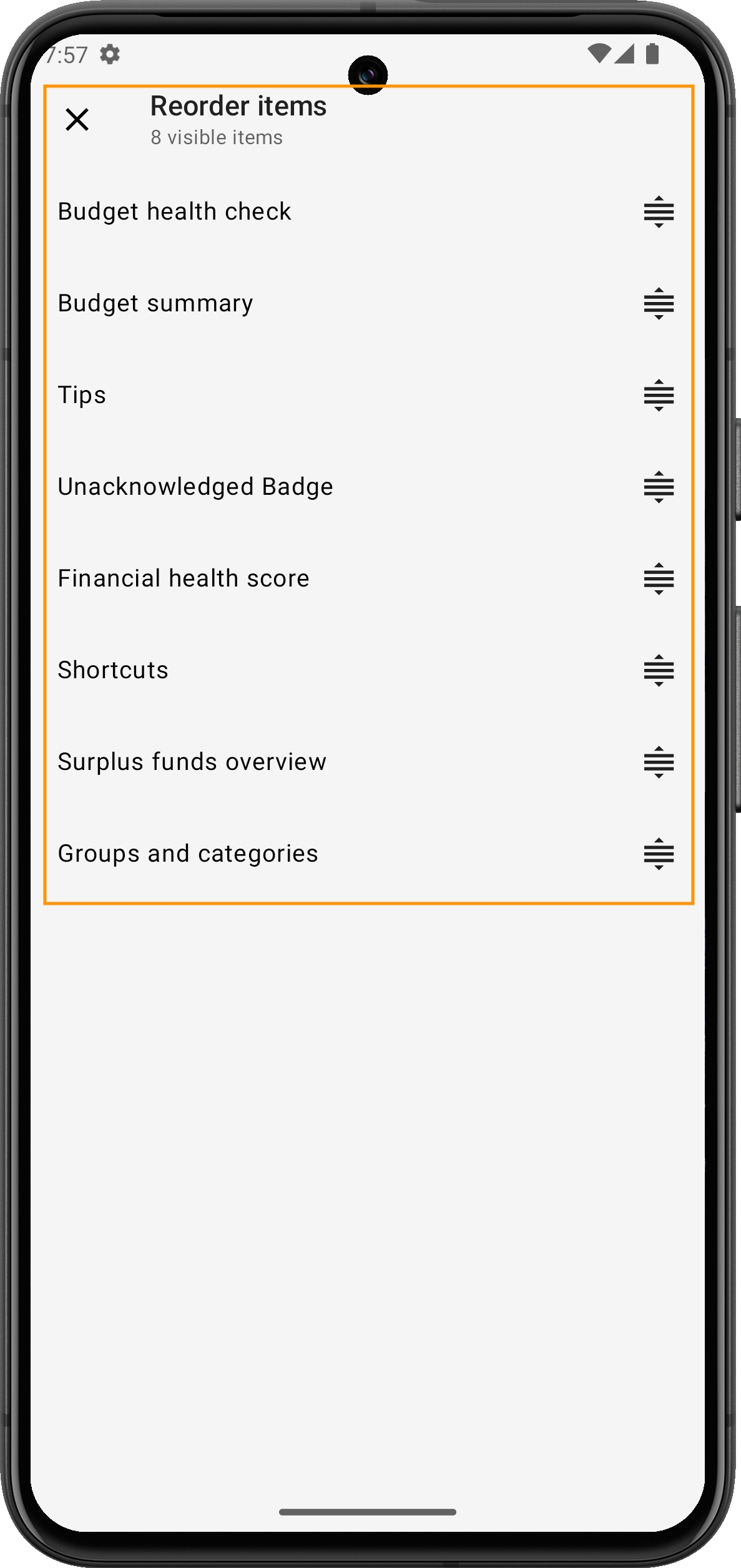
Task: Tap the reorder handle next to Shortcuts
Action: (659, 671)
